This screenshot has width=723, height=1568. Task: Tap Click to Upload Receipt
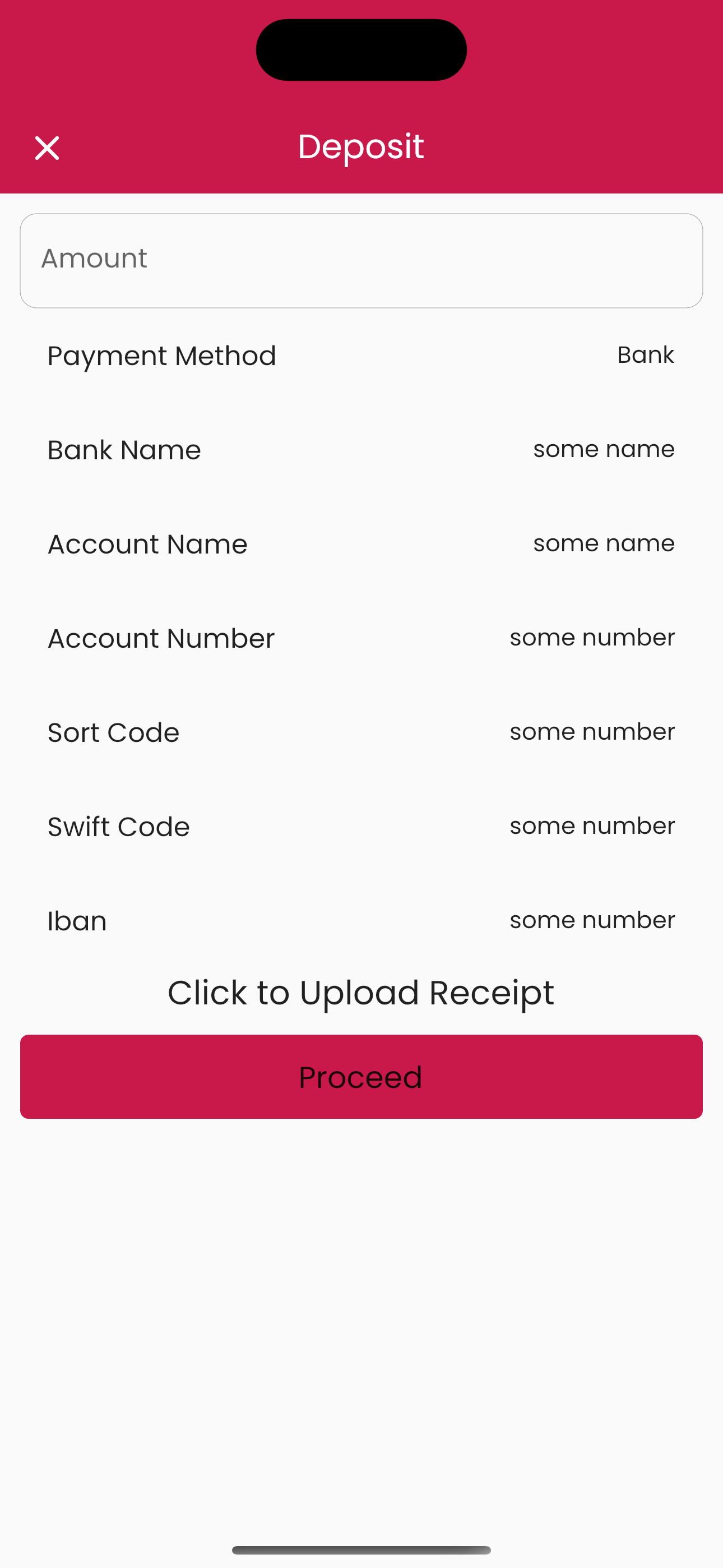(x=361, y=993)
